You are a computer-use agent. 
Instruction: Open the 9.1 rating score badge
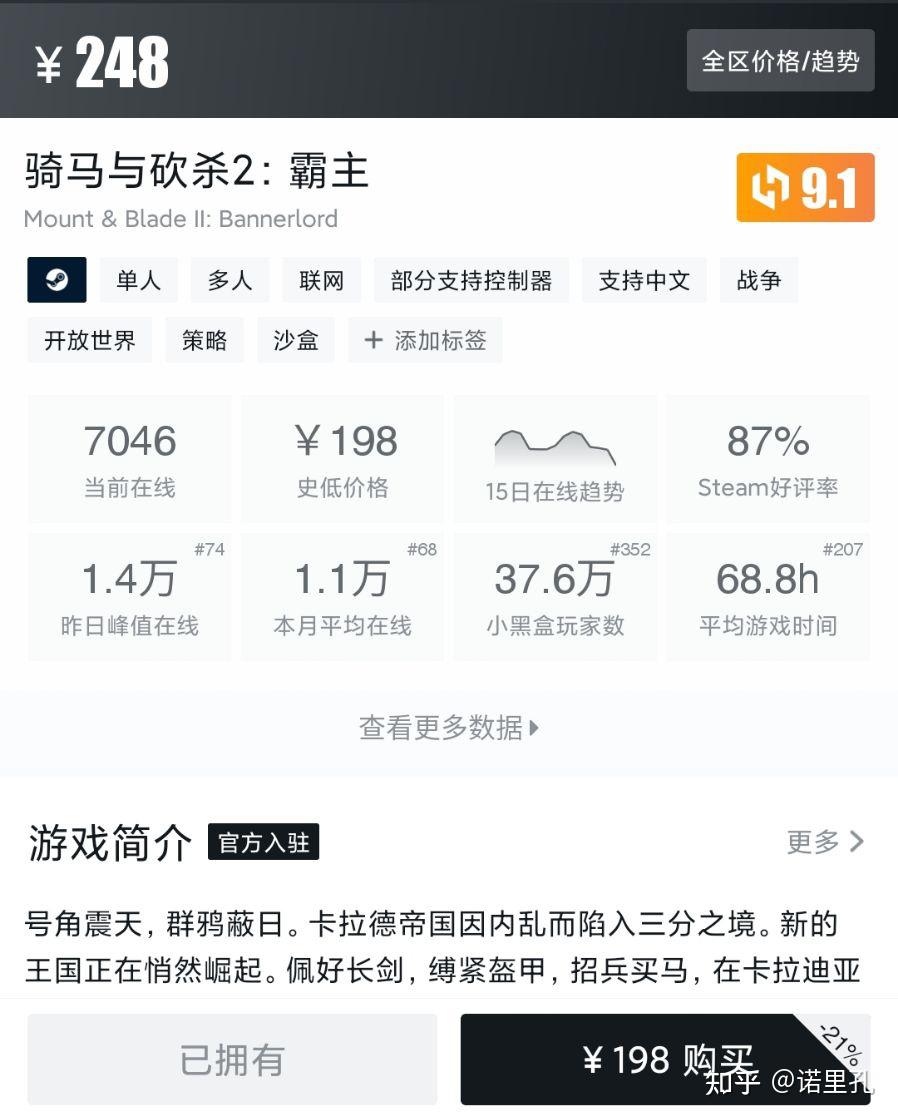805,188
